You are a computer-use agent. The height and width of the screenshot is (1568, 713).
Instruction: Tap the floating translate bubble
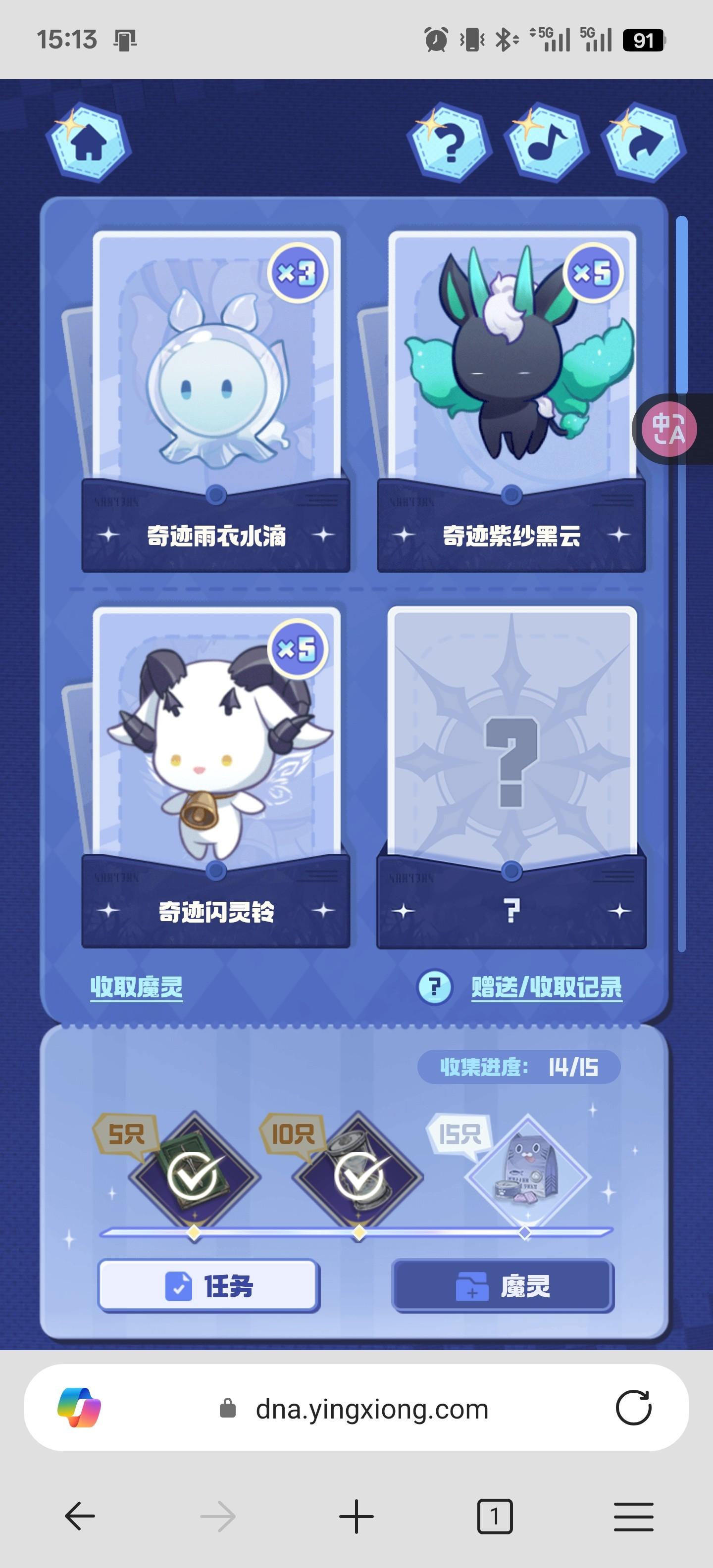pyautogui.click(x=668, y=429)
